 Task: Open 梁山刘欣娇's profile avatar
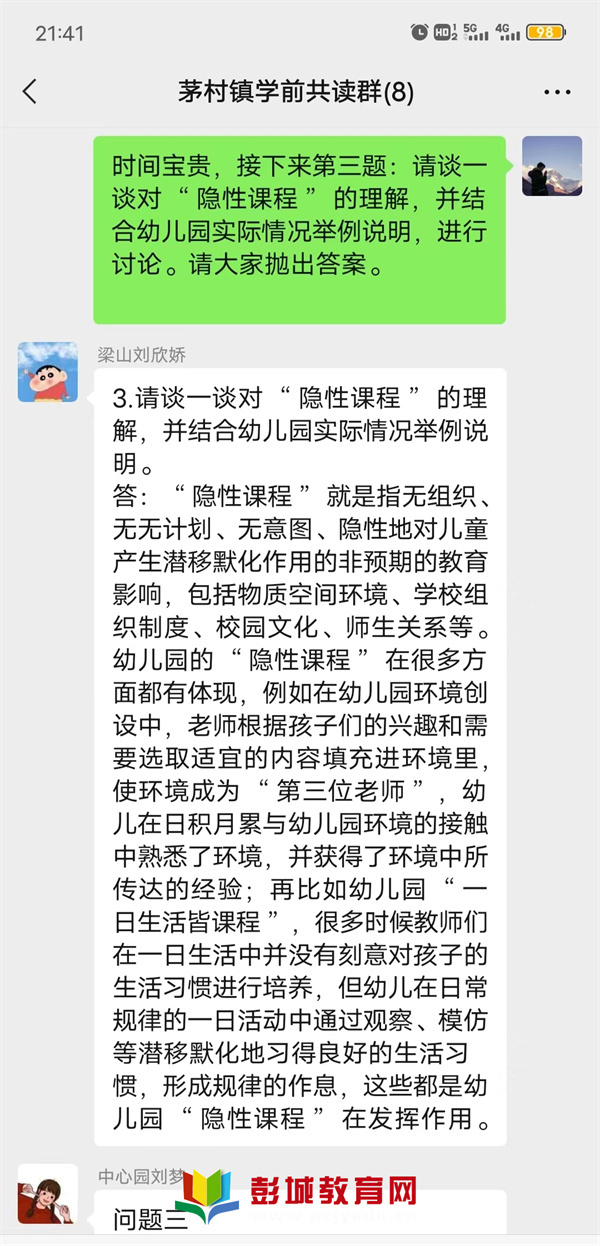(x=48, y=372)
